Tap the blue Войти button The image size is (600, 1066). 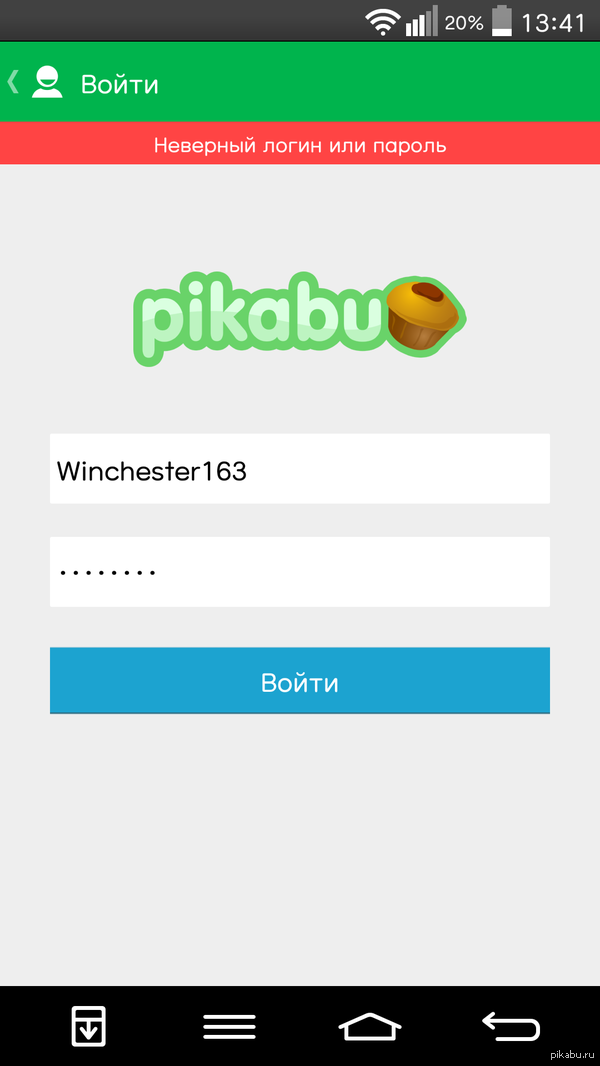(300, 681)
